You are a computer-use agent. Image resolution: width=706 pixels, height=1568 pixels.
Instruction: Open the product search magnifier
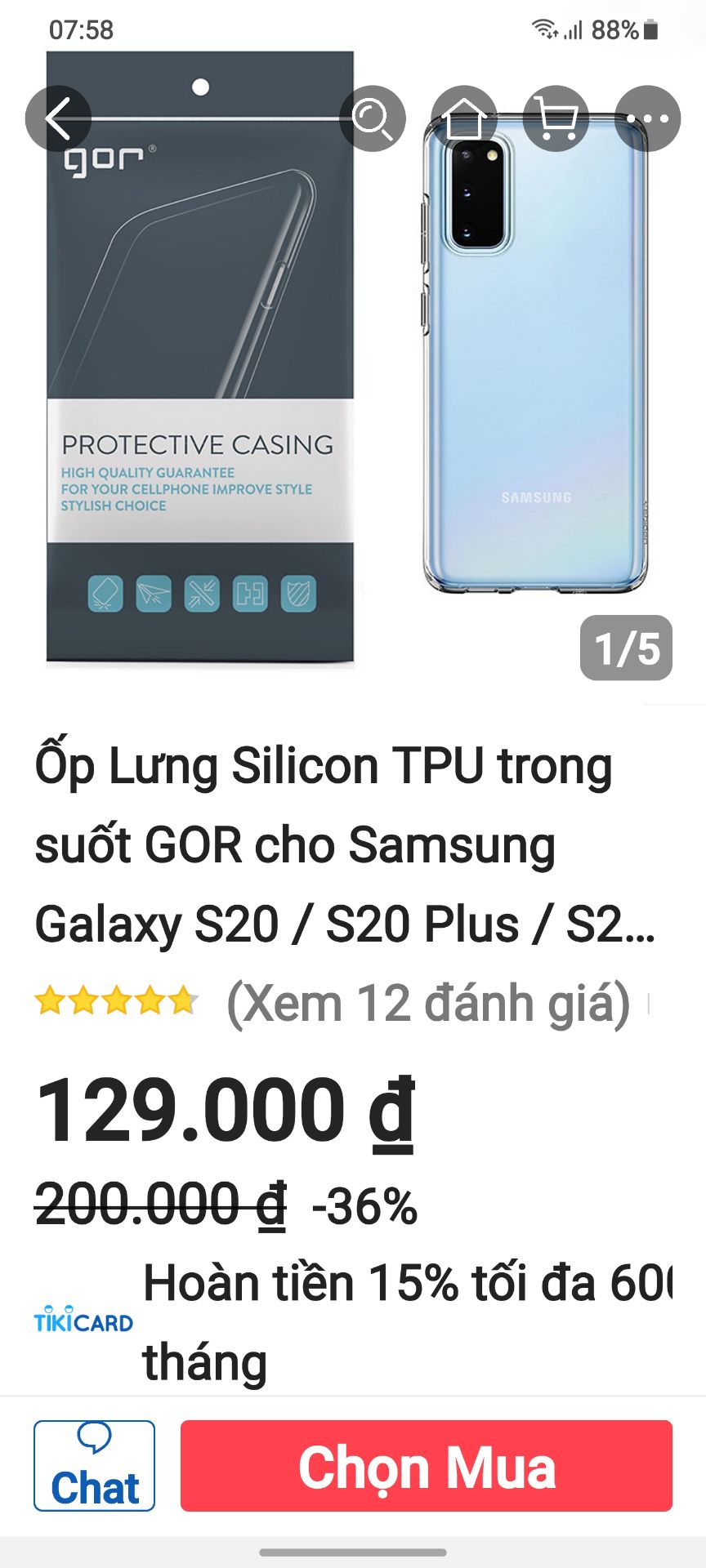pyautogui.click(x=373, y=118)
